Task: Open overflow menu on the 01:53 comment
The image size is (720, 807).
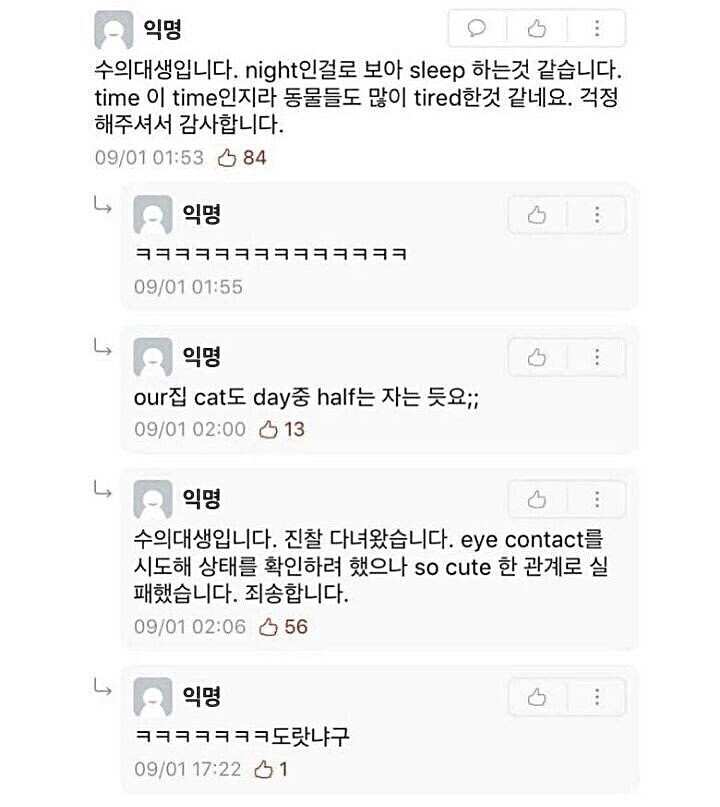Action: click(x=596, y=28)
